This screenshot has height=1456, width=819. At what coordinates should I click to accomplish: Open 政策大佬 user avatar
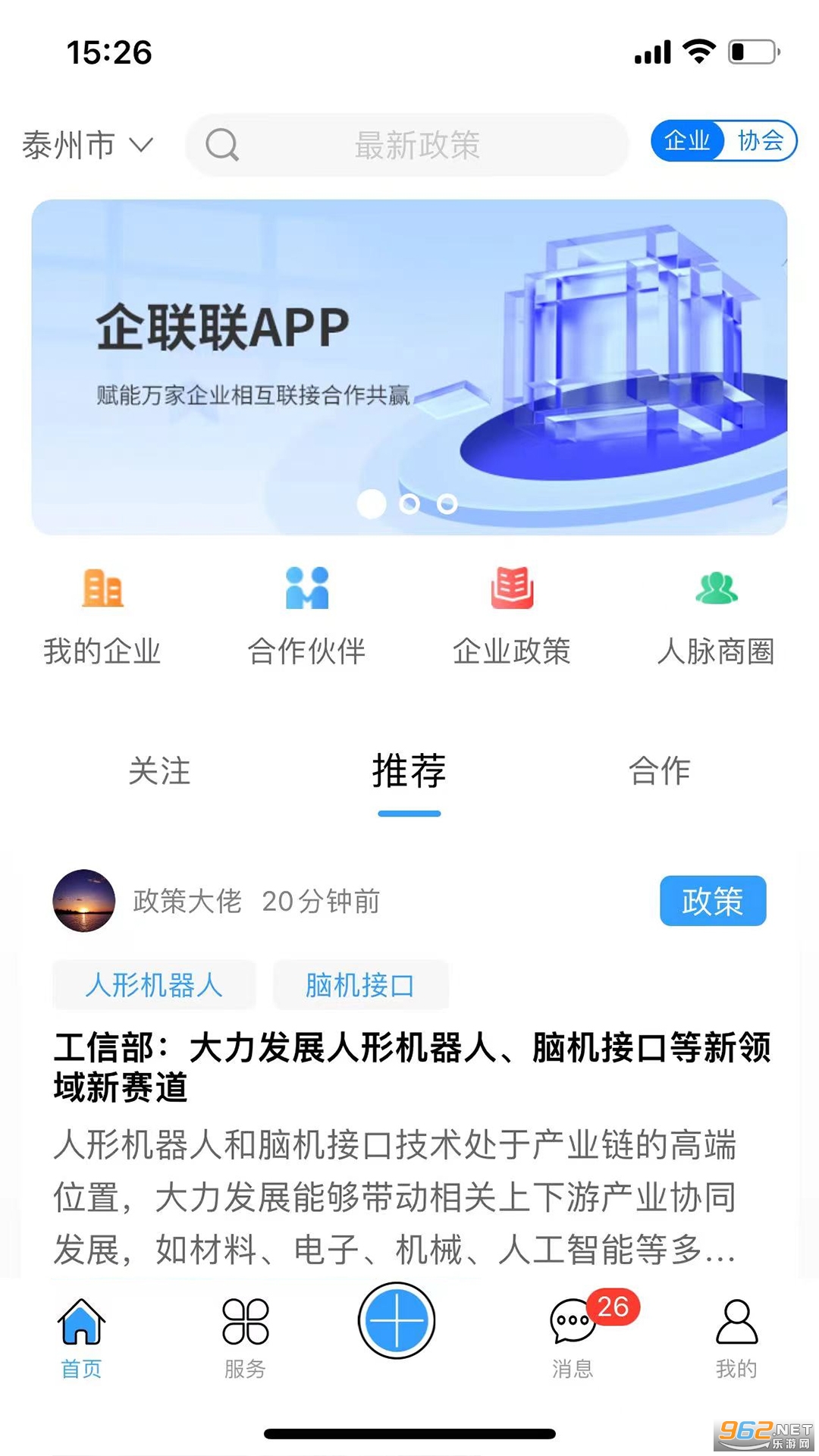click(x=84, y=902)
